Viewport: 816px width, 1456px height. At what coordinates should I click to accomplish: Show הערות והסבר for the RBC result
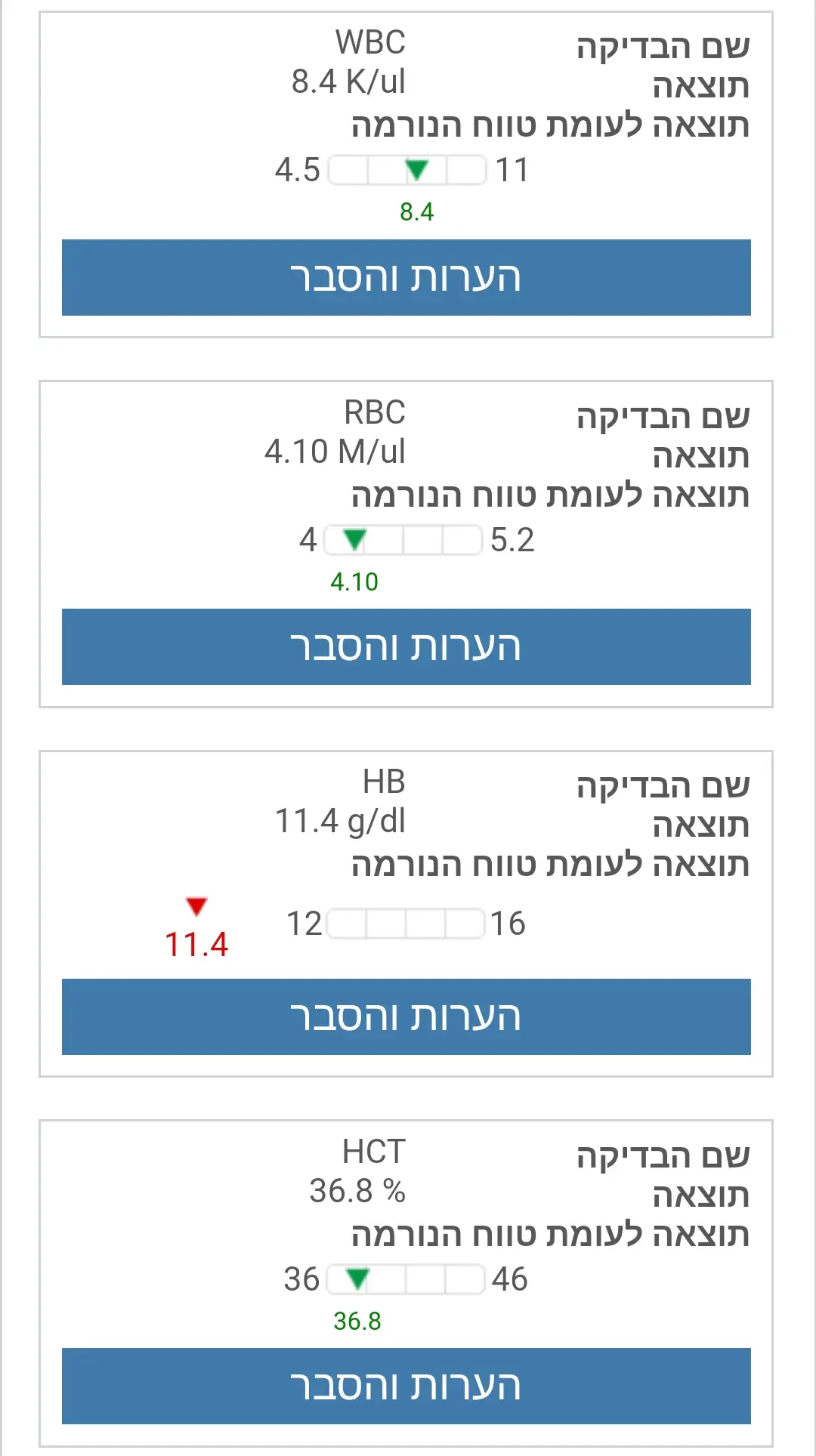point(406,646)
